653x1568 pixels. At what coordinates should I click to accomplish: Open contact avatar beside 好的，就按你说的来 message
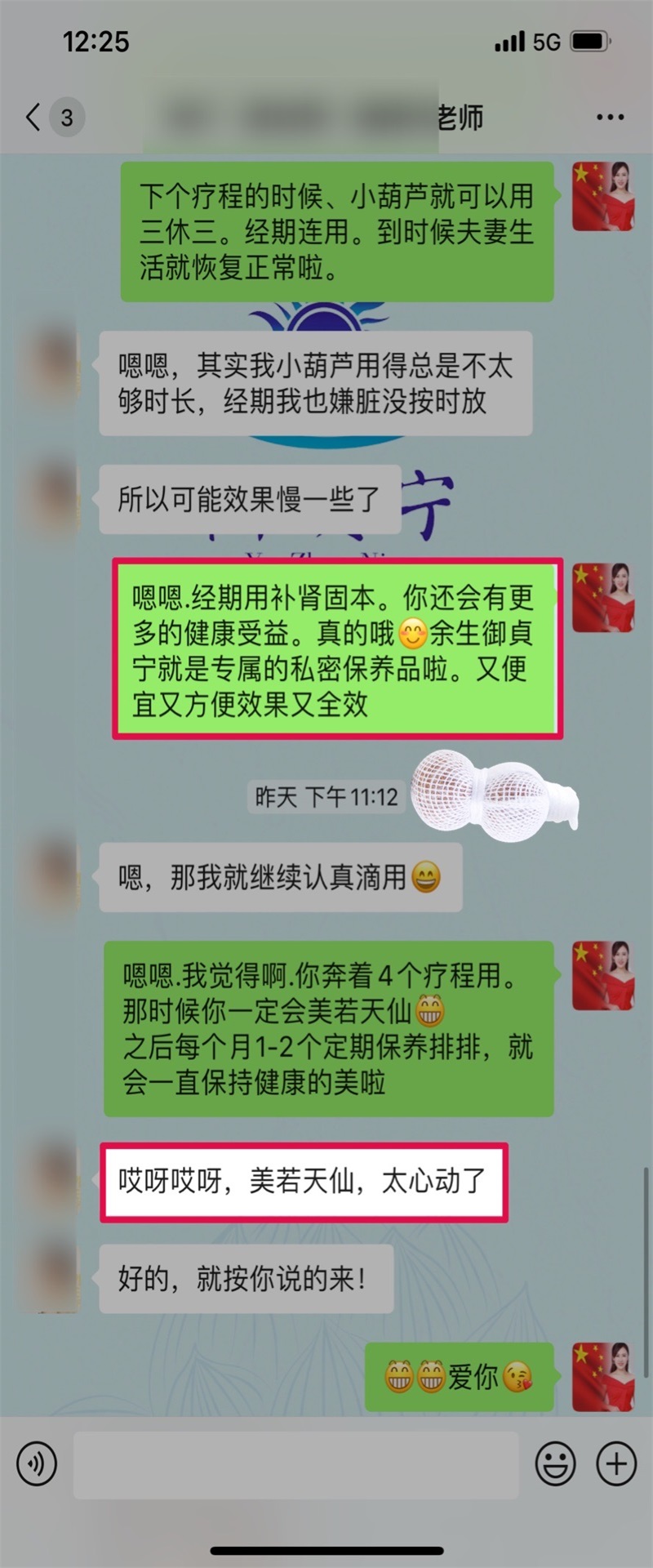coord(49,1278)
